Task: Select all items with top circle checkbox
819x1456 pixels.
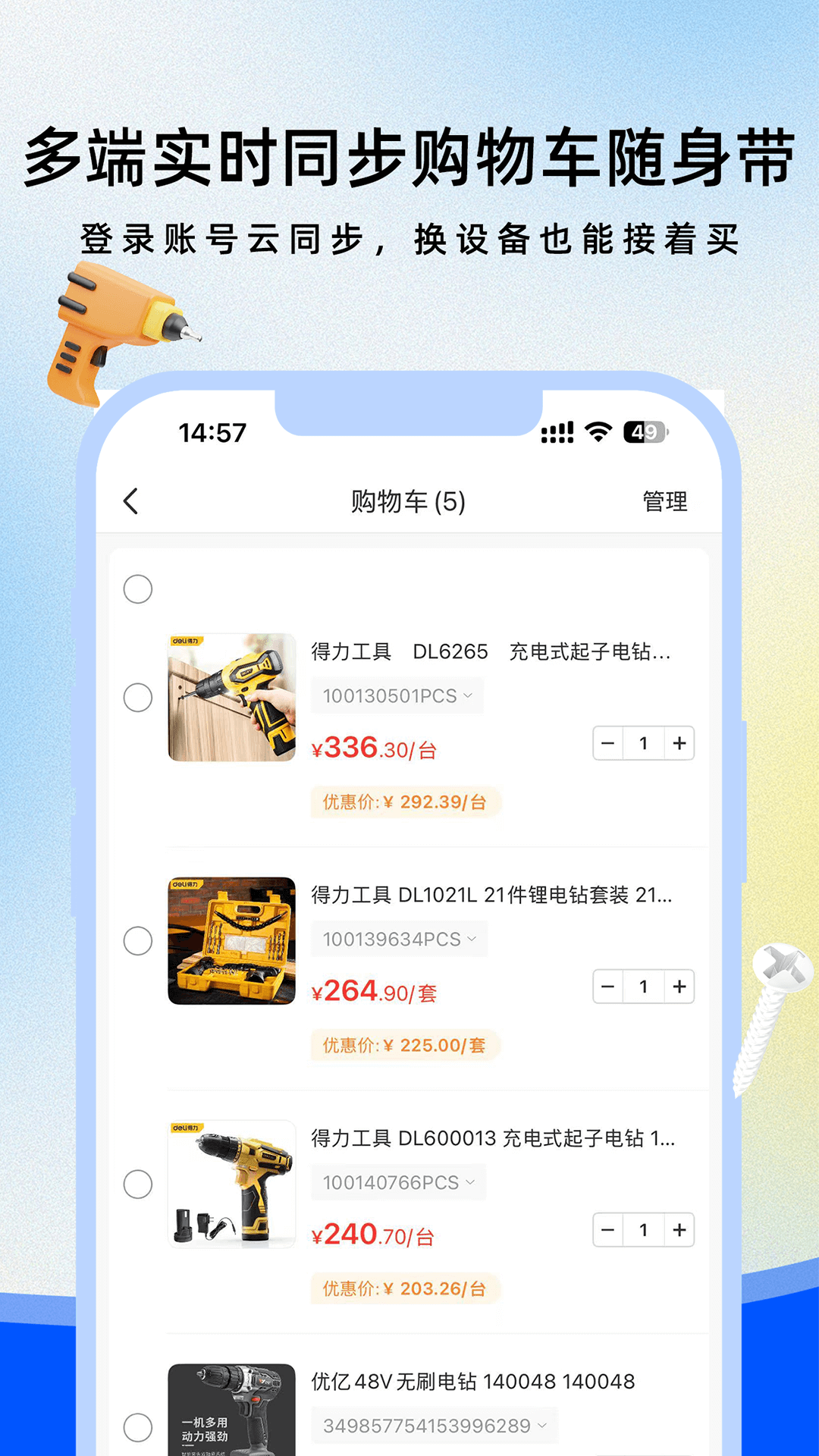Action: (x=138, y=589)
